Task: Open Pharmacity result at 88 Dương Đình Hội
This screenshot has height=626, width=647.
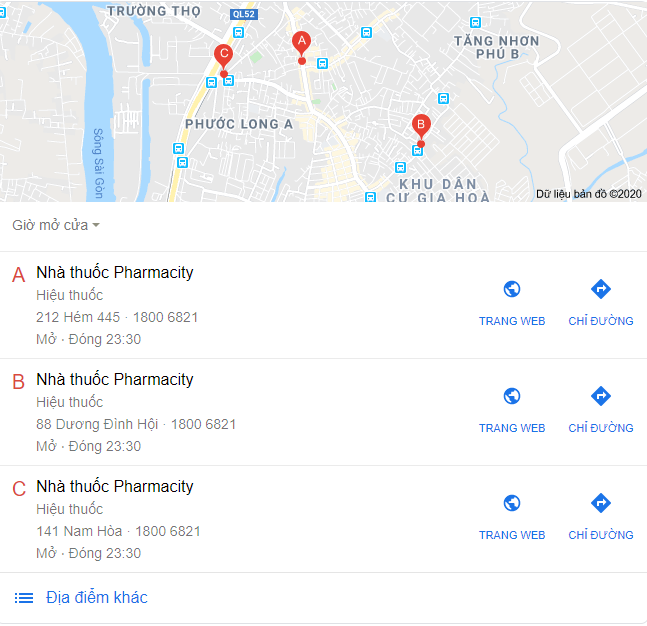Action: click(115, 380)
